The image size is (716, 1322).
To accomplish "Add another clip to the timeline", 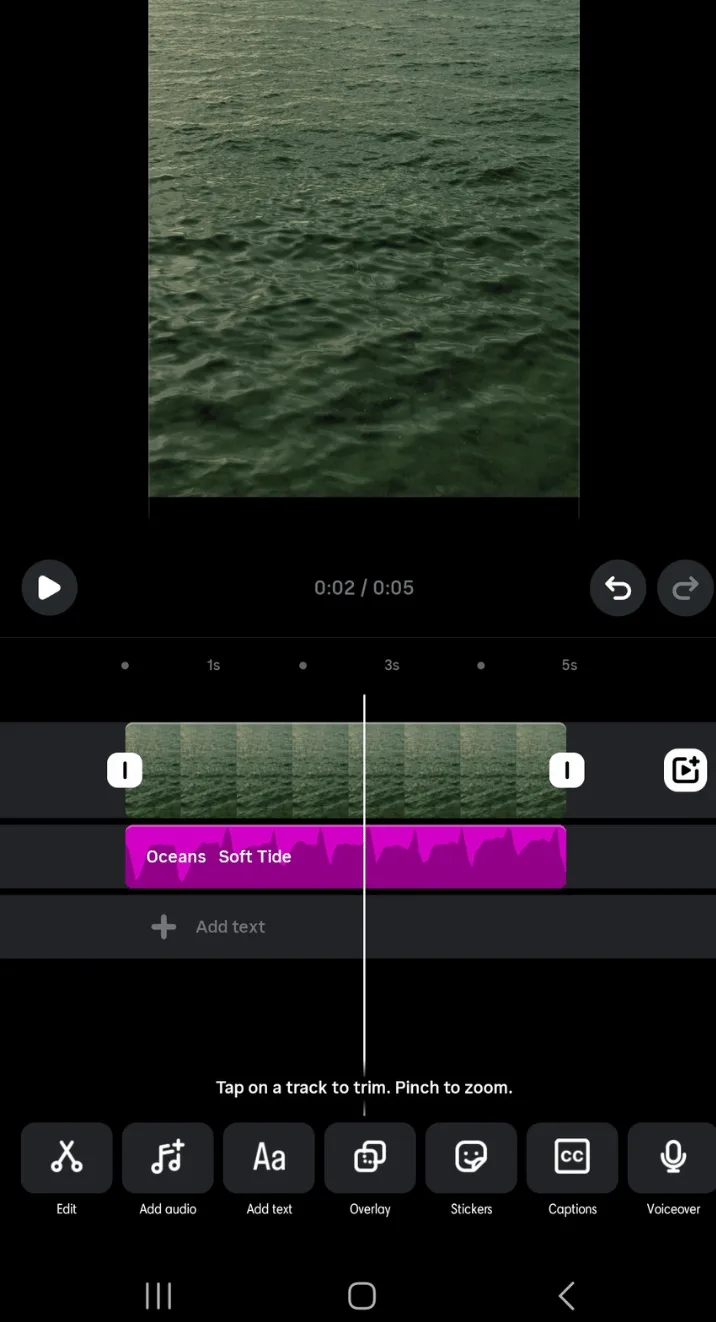I will 685,770.
